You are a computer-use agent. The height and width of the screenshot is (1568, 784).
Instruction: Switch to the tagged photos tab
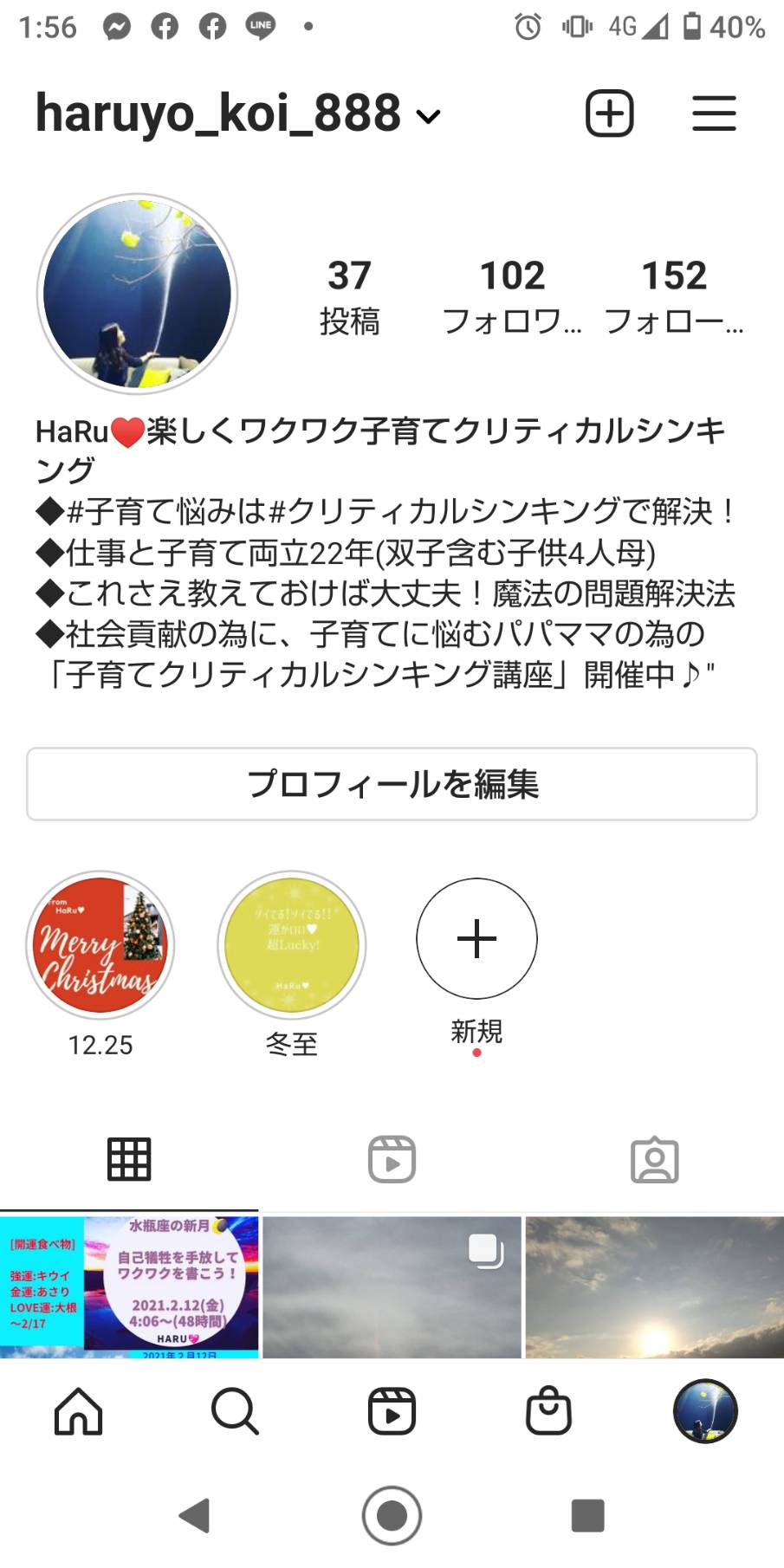pyautogui.click(x=654, y=1159)
